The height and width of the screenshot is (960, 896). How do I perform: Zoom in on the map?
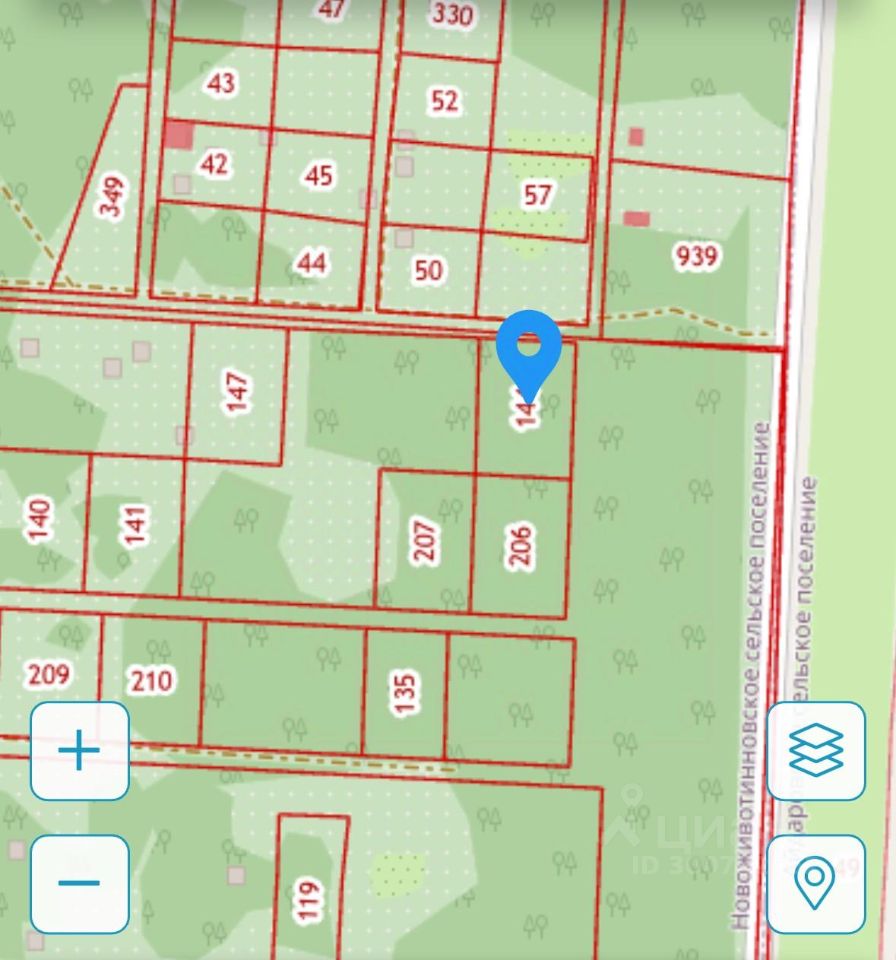point(80,751)
